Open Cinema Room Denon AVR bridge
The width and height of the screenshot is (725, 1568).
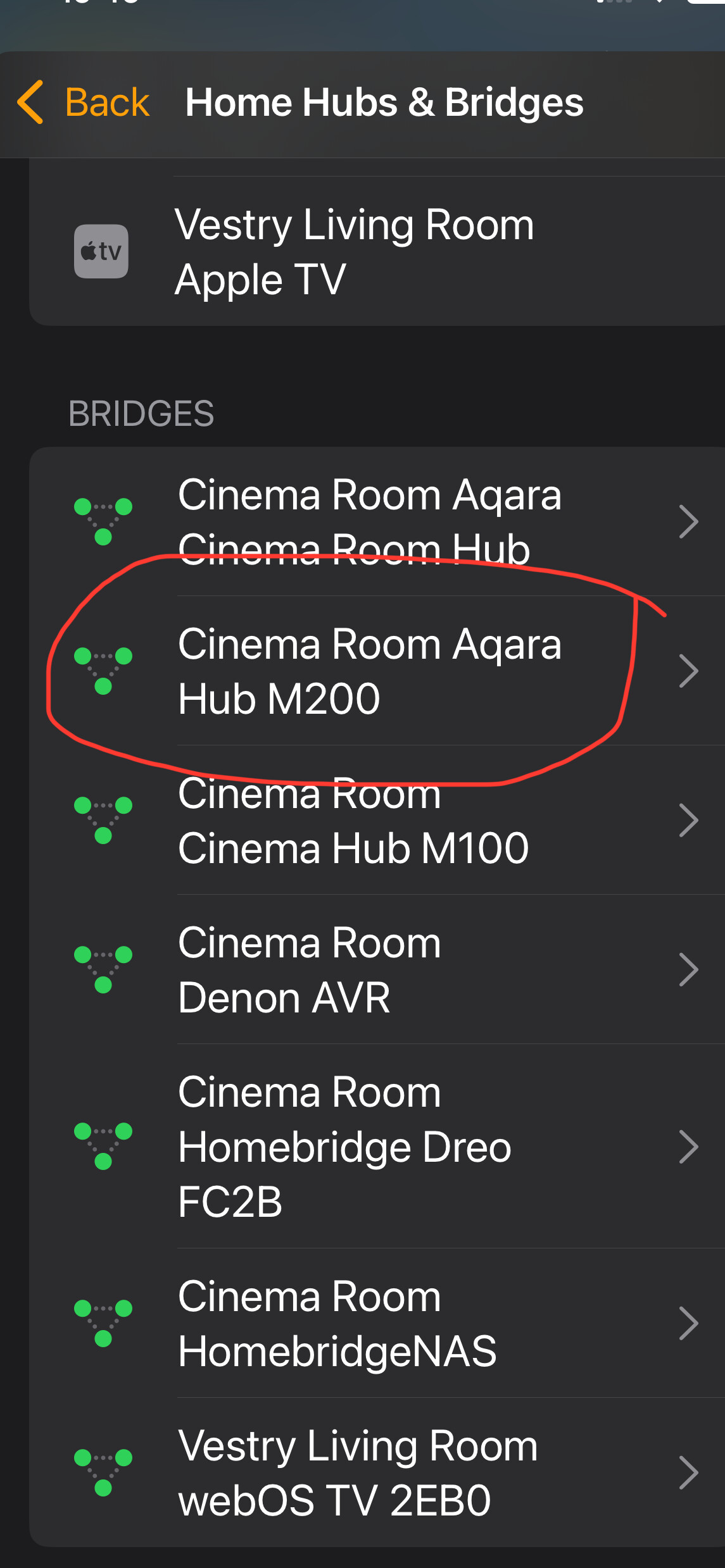click(x=377, y=969)
